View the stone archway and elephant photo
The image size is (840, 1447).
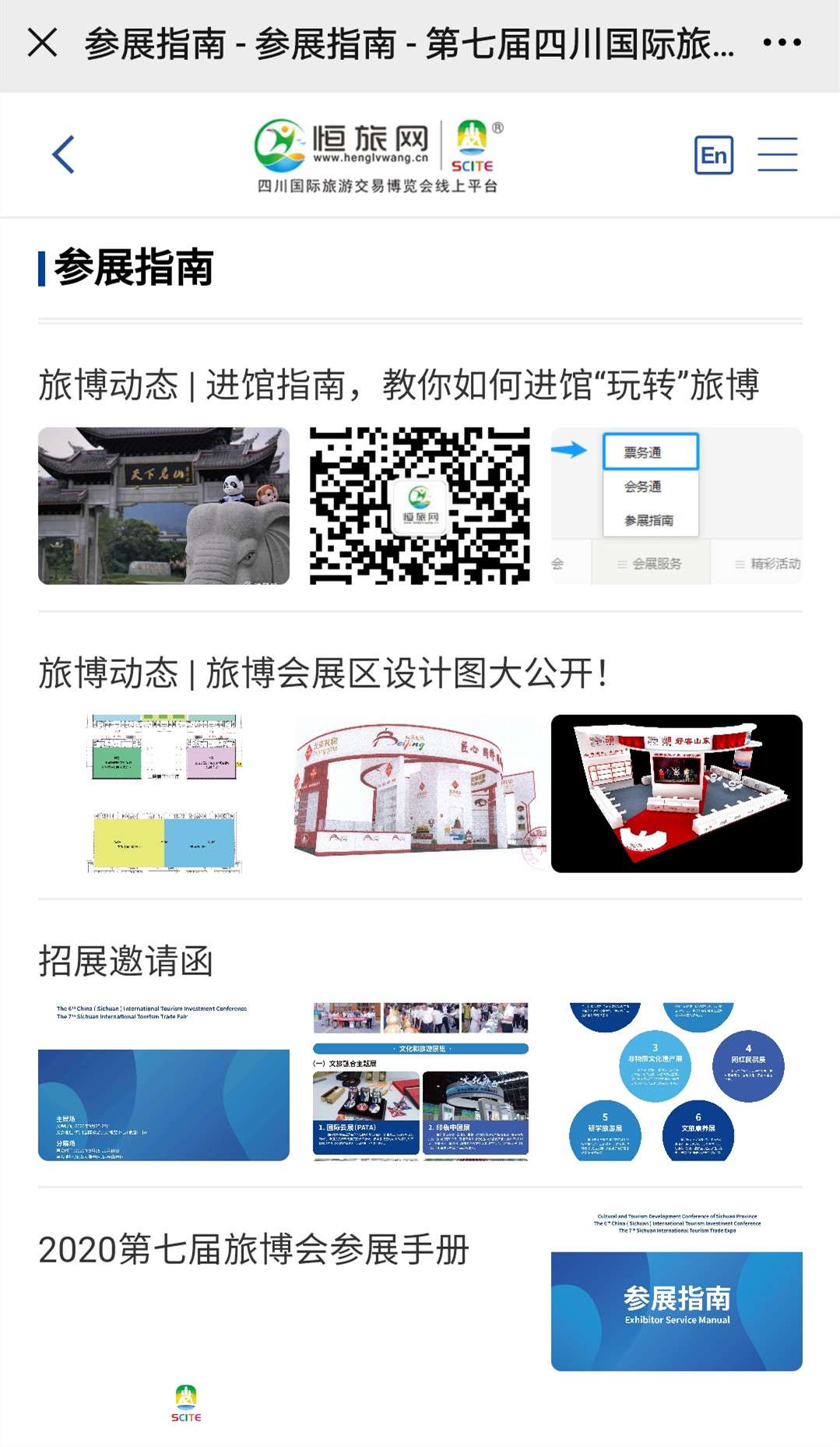click(x=163, y=505)
